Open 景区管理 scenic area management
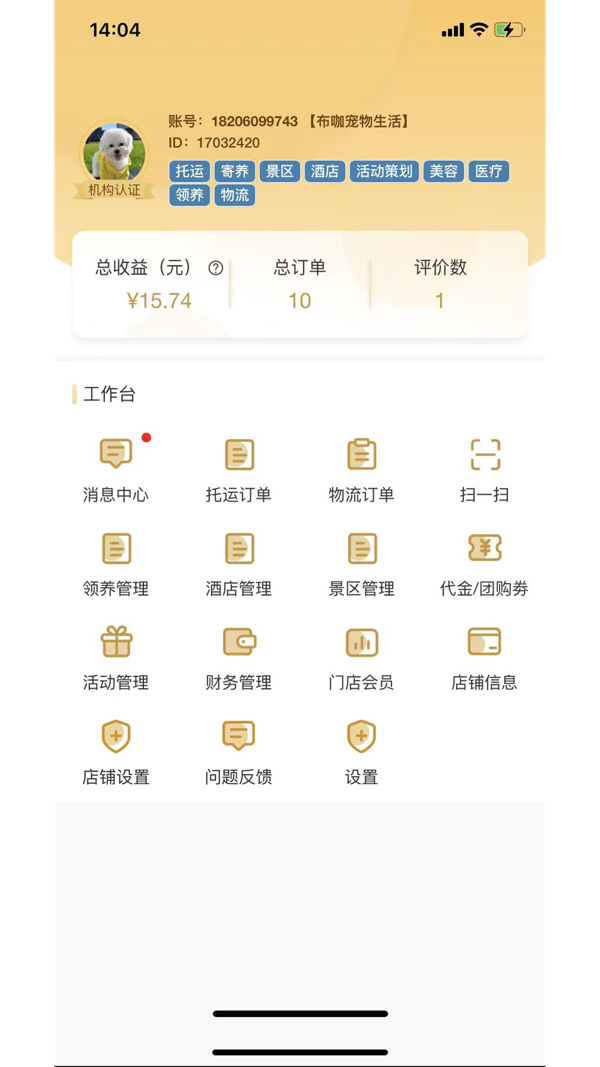Screen dimensions: 600x1067 [x=361, y=562]
